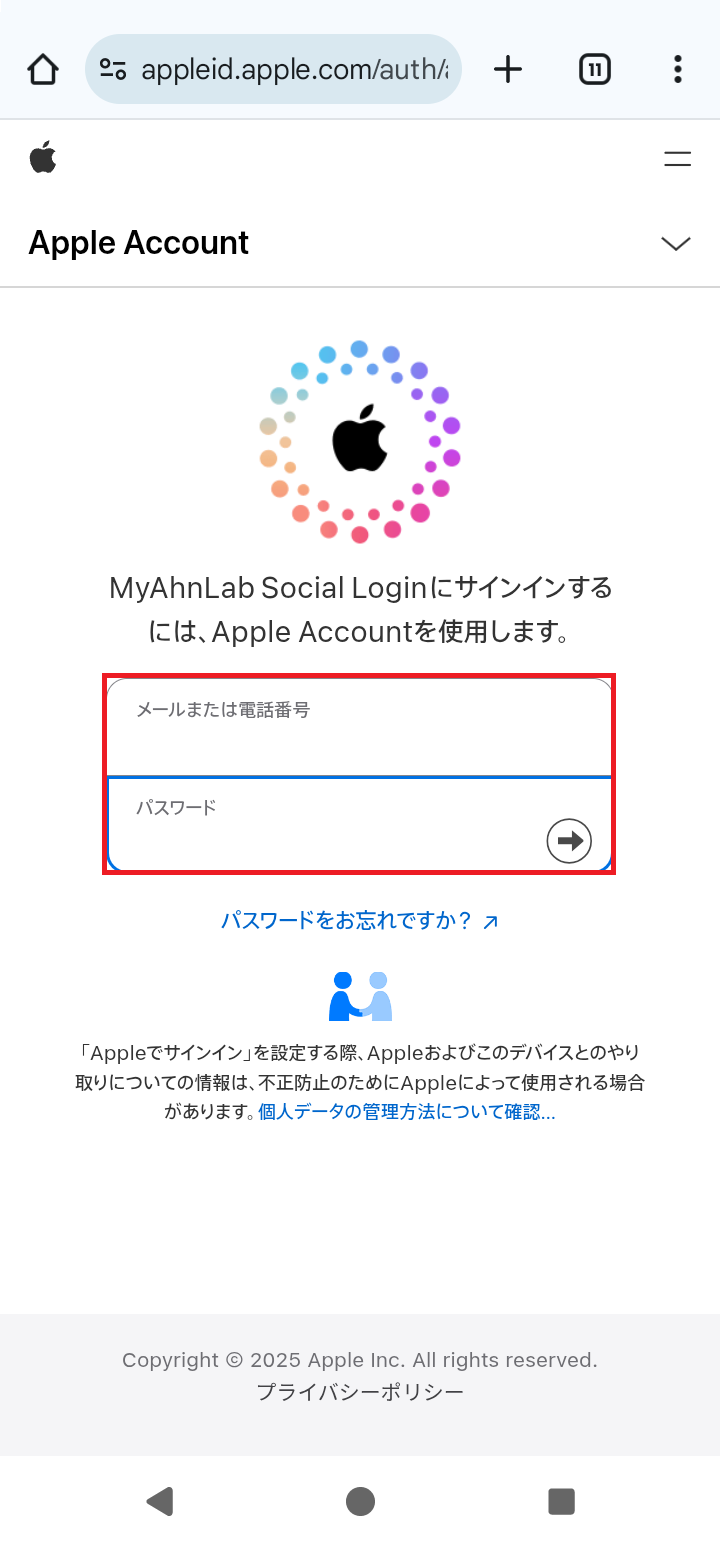Tap the browser home icon
Viewport: 720px width, 1543px height.
click(x=43, y=69)
